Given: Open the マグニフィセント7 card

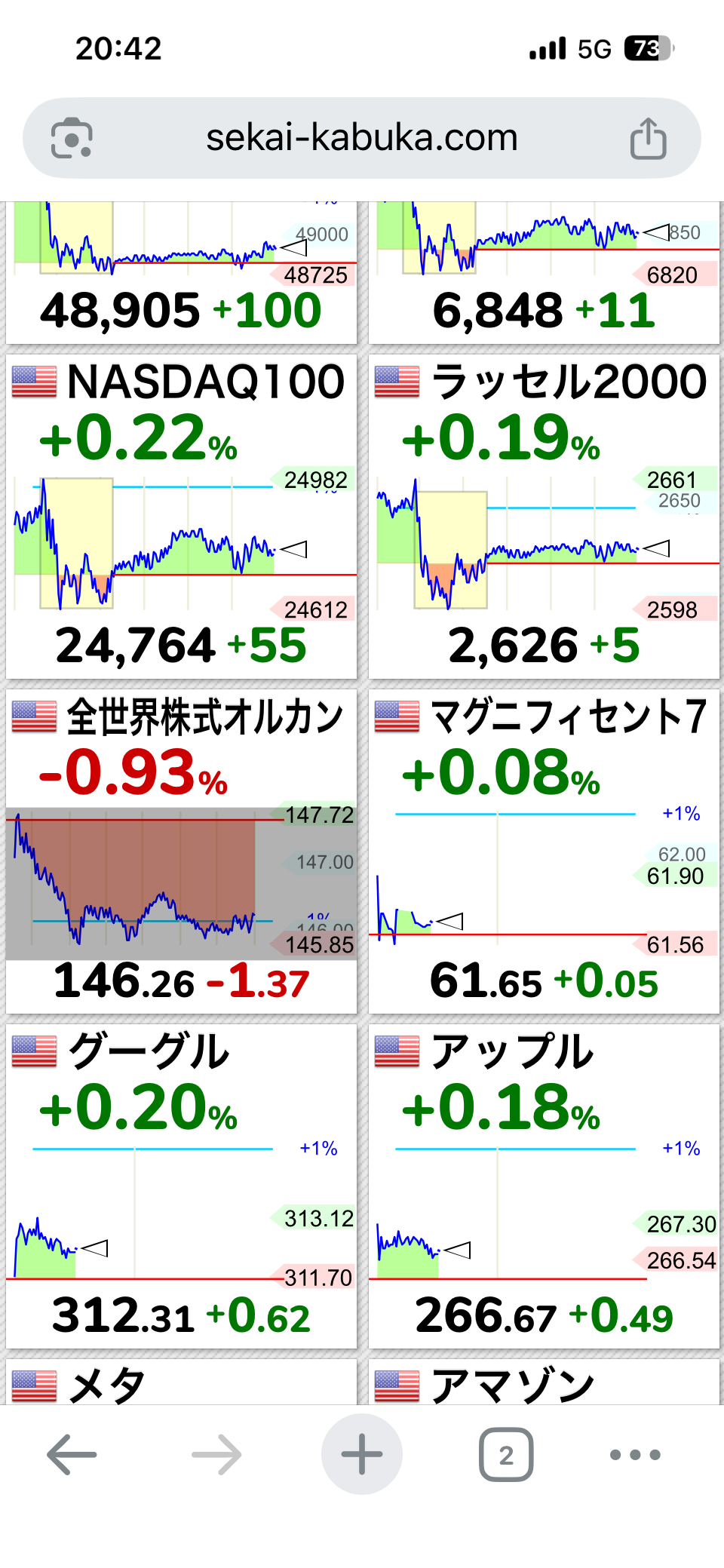Looking at the screenshot, I should pos(544,852).
